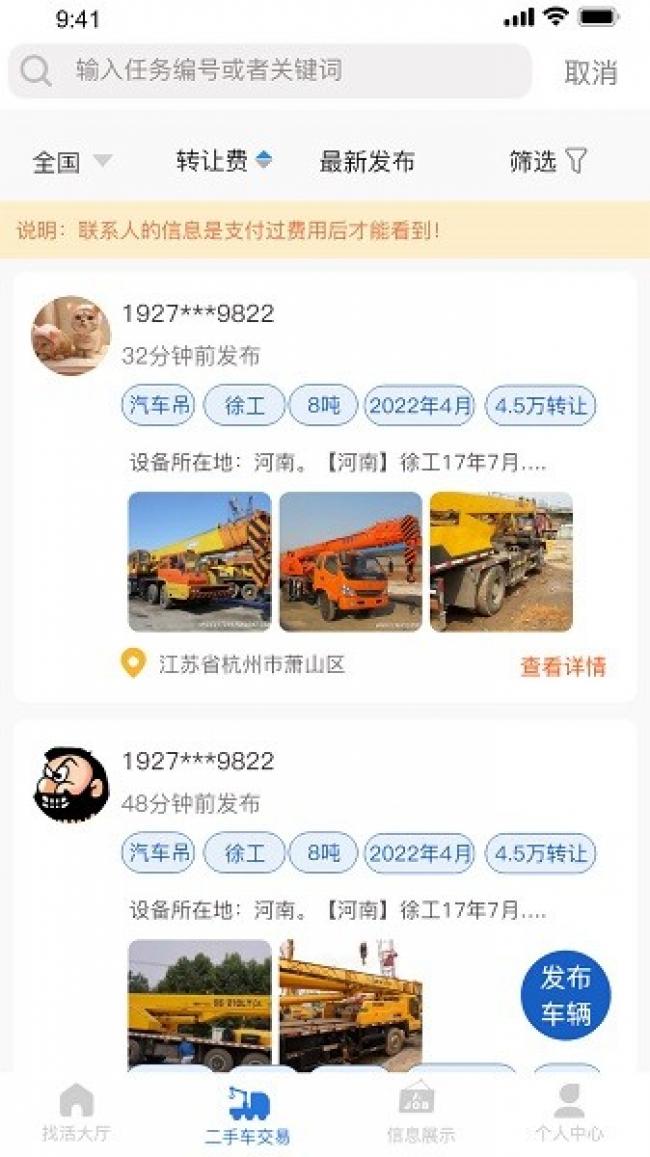Tap the 发布车辆 floating button

566,995
